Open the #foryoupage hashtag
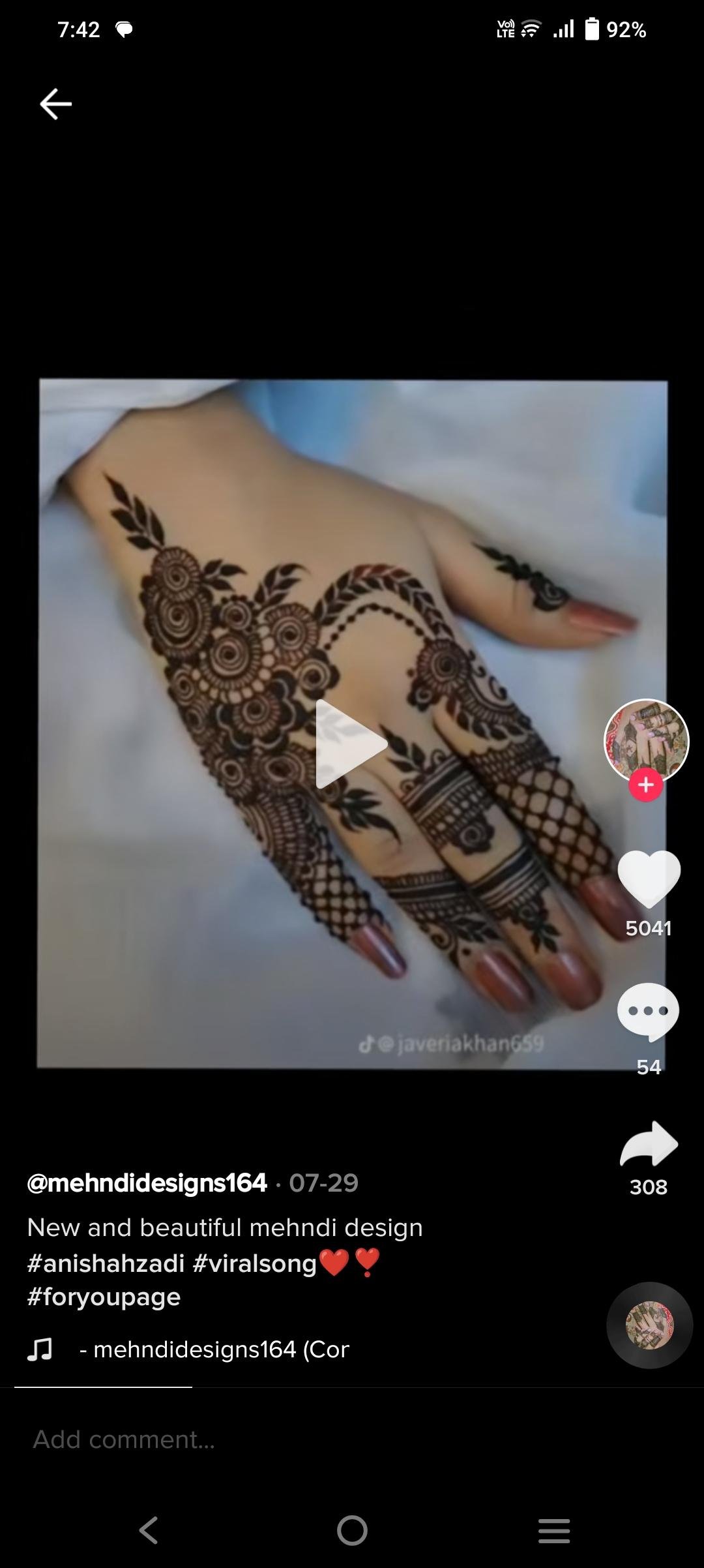Viewport: 704px width, 1568px height. point(104,1297)
